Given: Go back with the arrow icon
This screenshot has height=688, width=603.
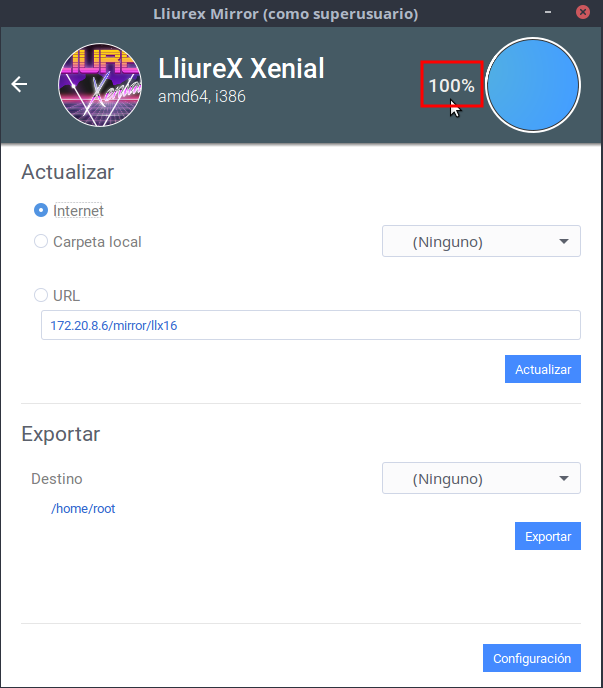Looking at the screenshot, I should coord(19,84).
